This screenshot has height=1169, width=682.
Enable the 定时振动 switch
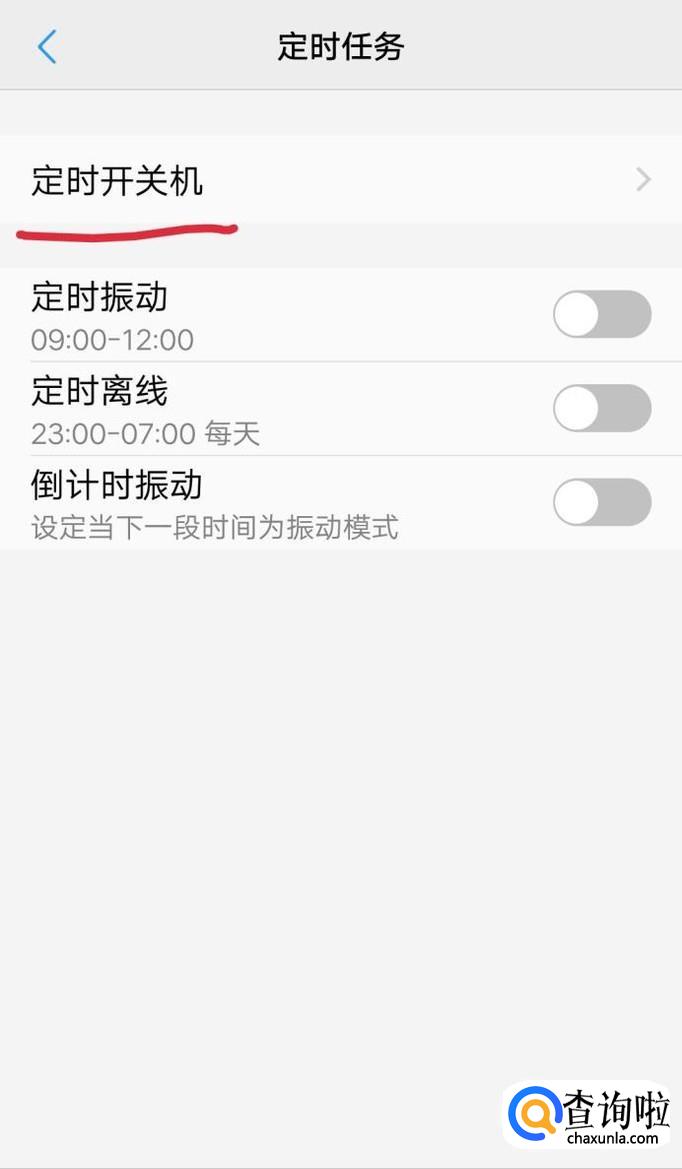click(601, 315)
